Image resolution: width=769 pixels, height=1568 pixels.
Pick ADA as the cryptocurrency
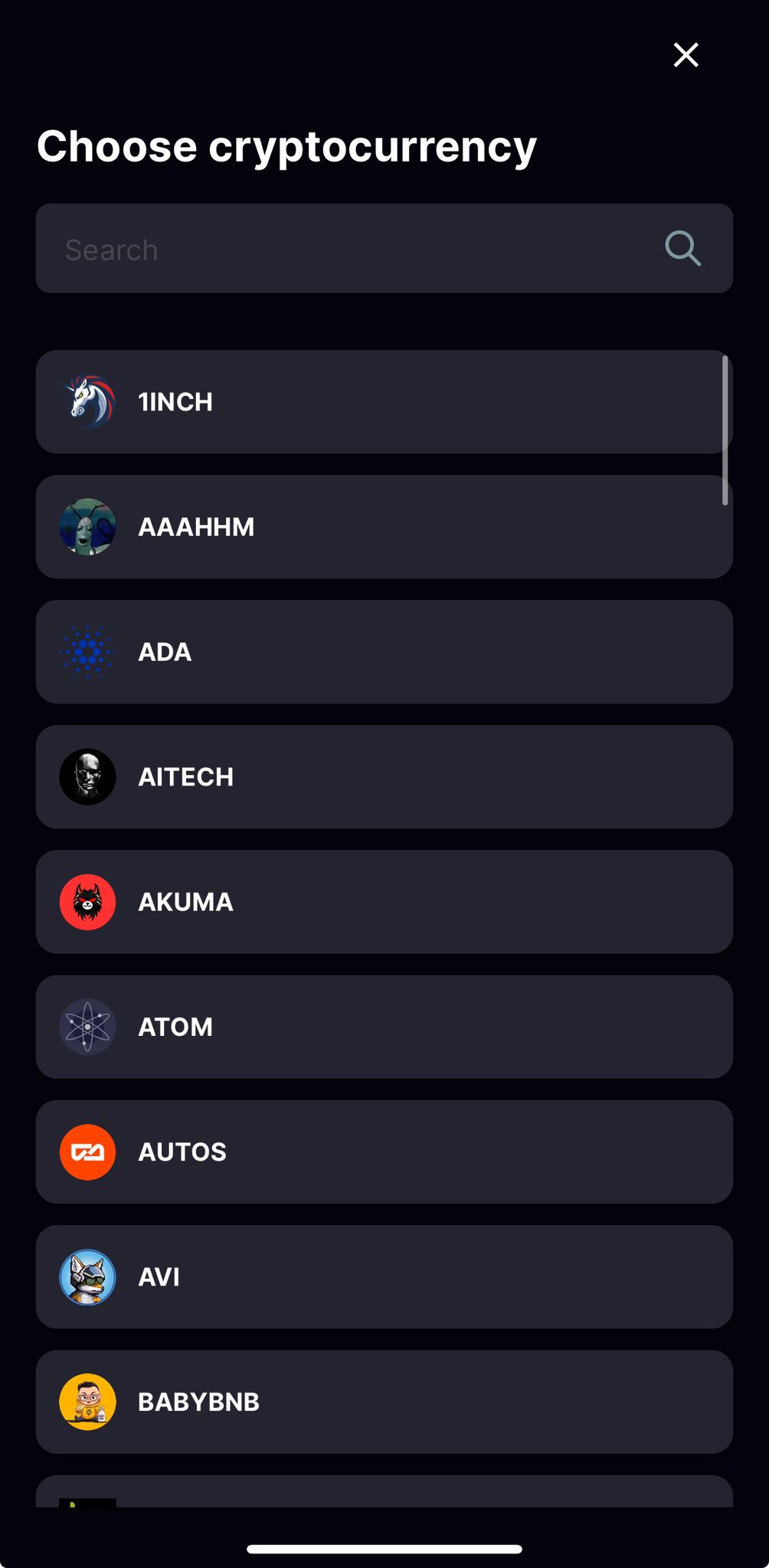click(x=383, y=652)
